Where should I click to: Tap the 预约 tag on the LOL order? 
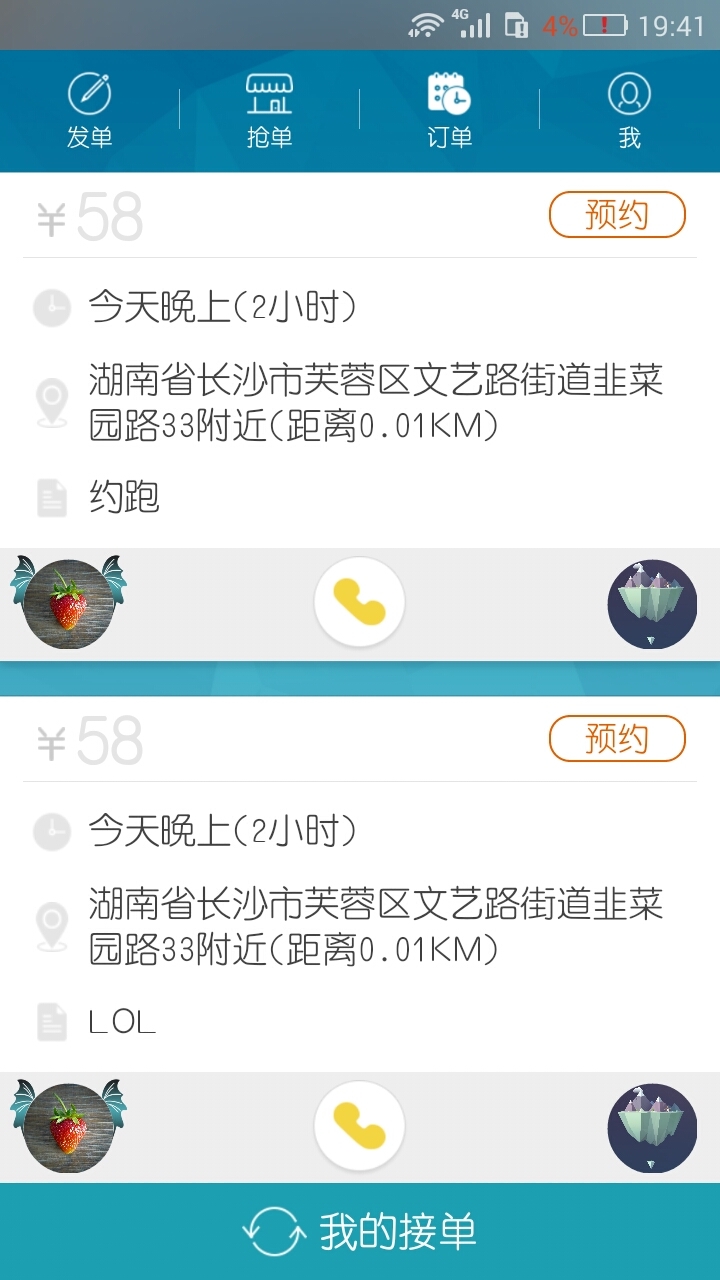[617, 739]
